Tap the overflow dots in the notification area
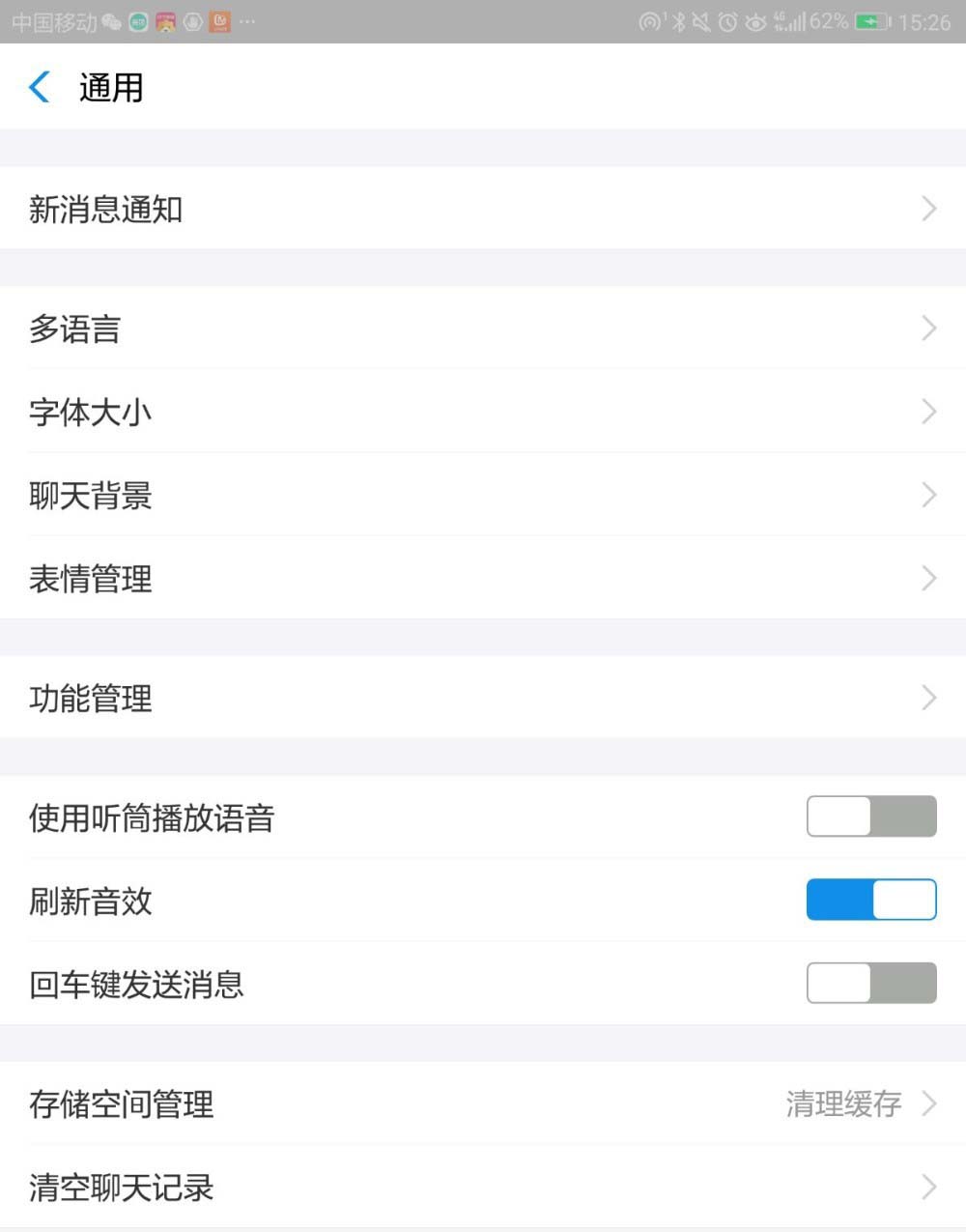This screenshot has height=1232, width=966. 247,22
